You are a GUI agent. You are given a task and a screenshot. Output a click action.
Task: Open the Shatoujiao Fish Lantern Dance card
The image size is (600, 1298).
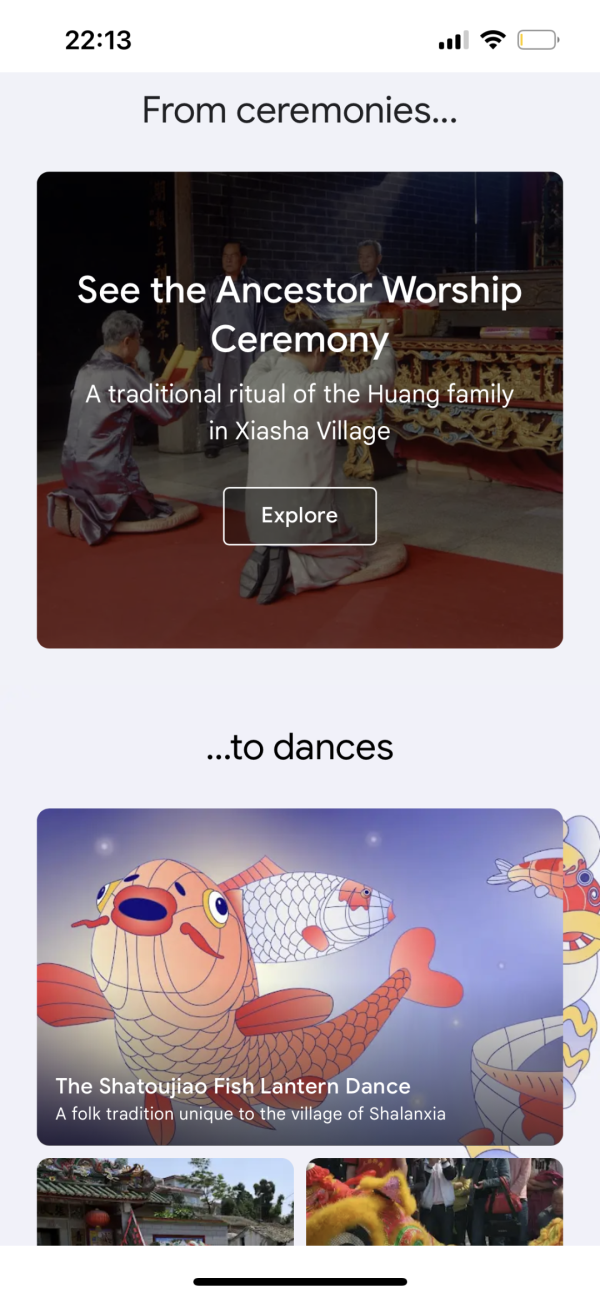coord(300,977)
